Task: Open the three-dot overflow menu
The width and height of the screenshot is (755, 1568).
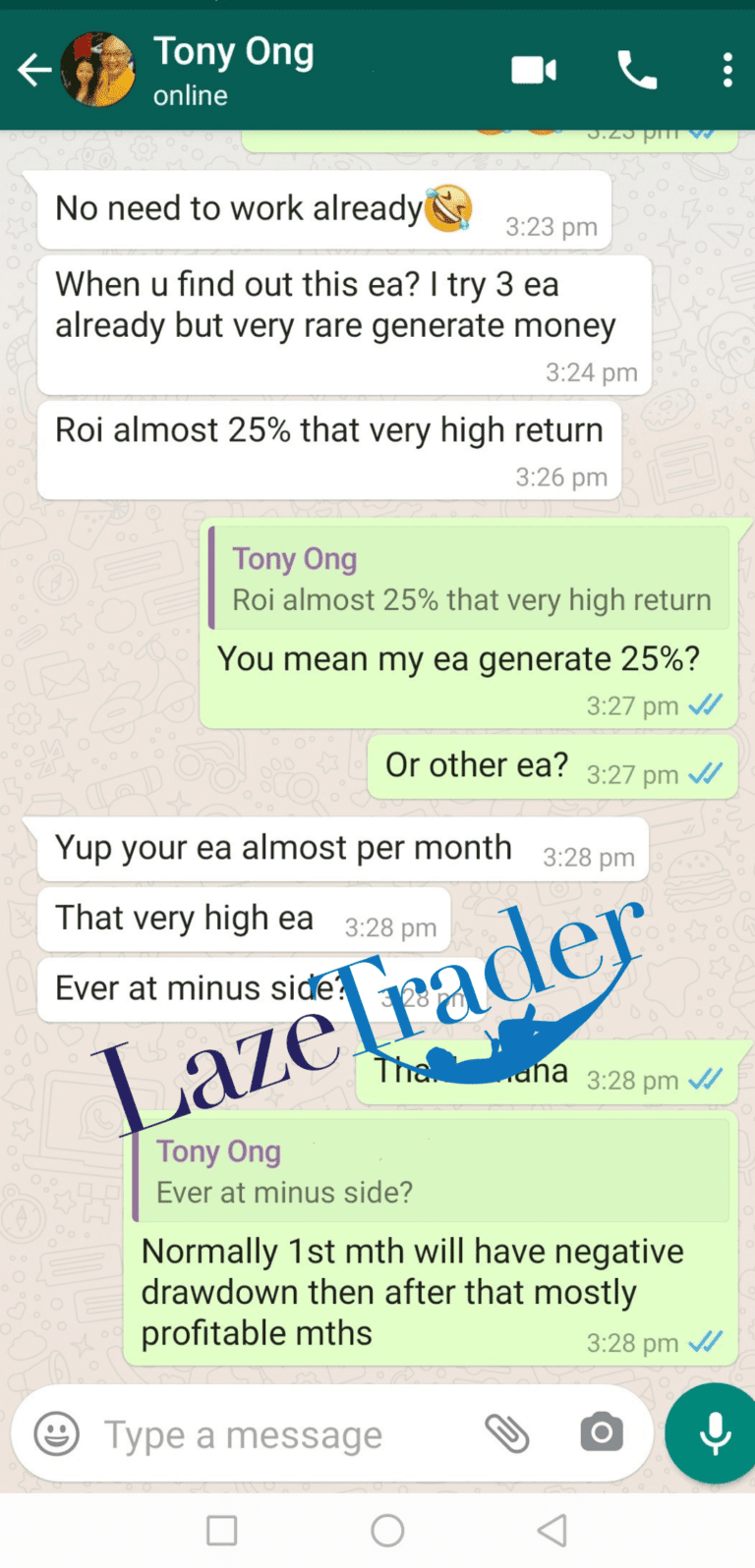Action: coord(726,70)
